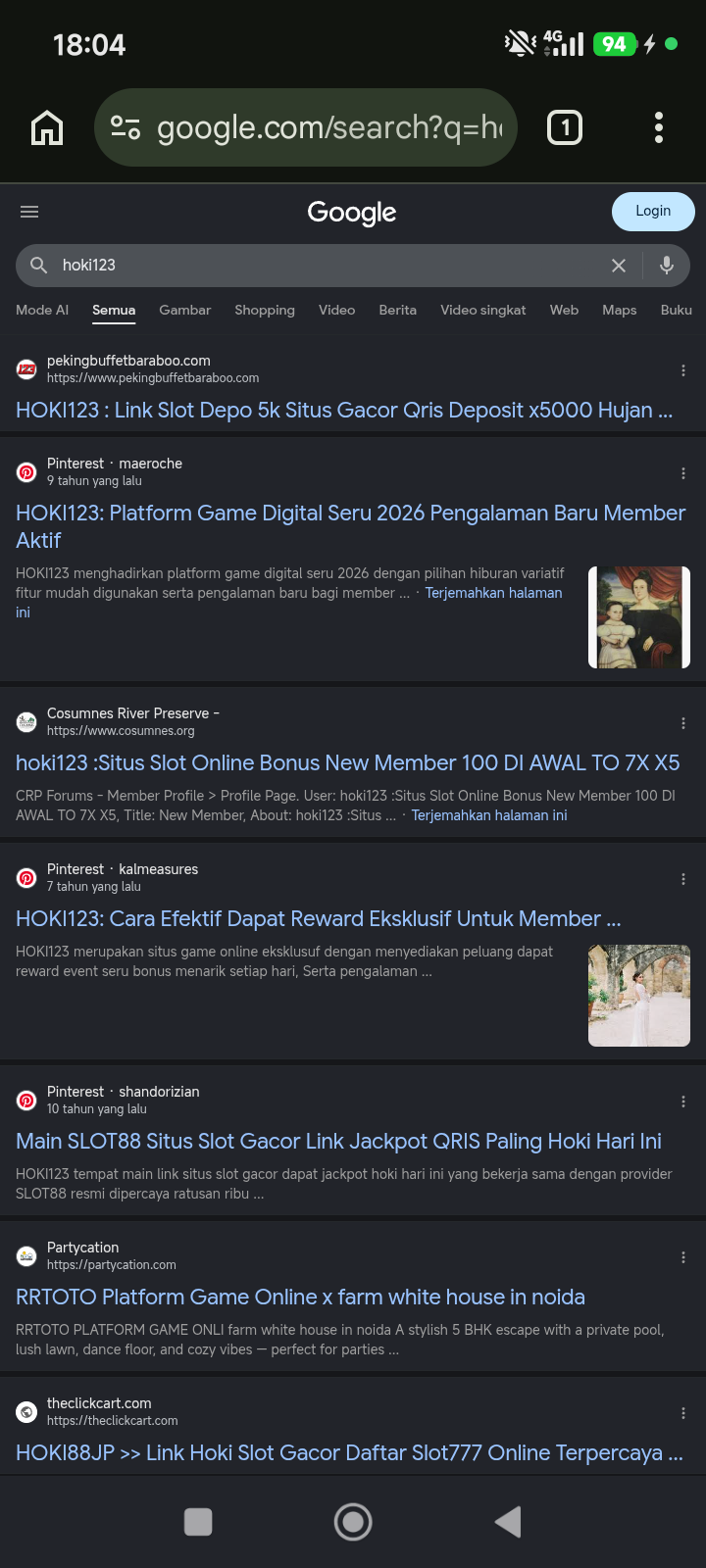
Task: Go back with the system back button
Action: (x=508, y=1522)
